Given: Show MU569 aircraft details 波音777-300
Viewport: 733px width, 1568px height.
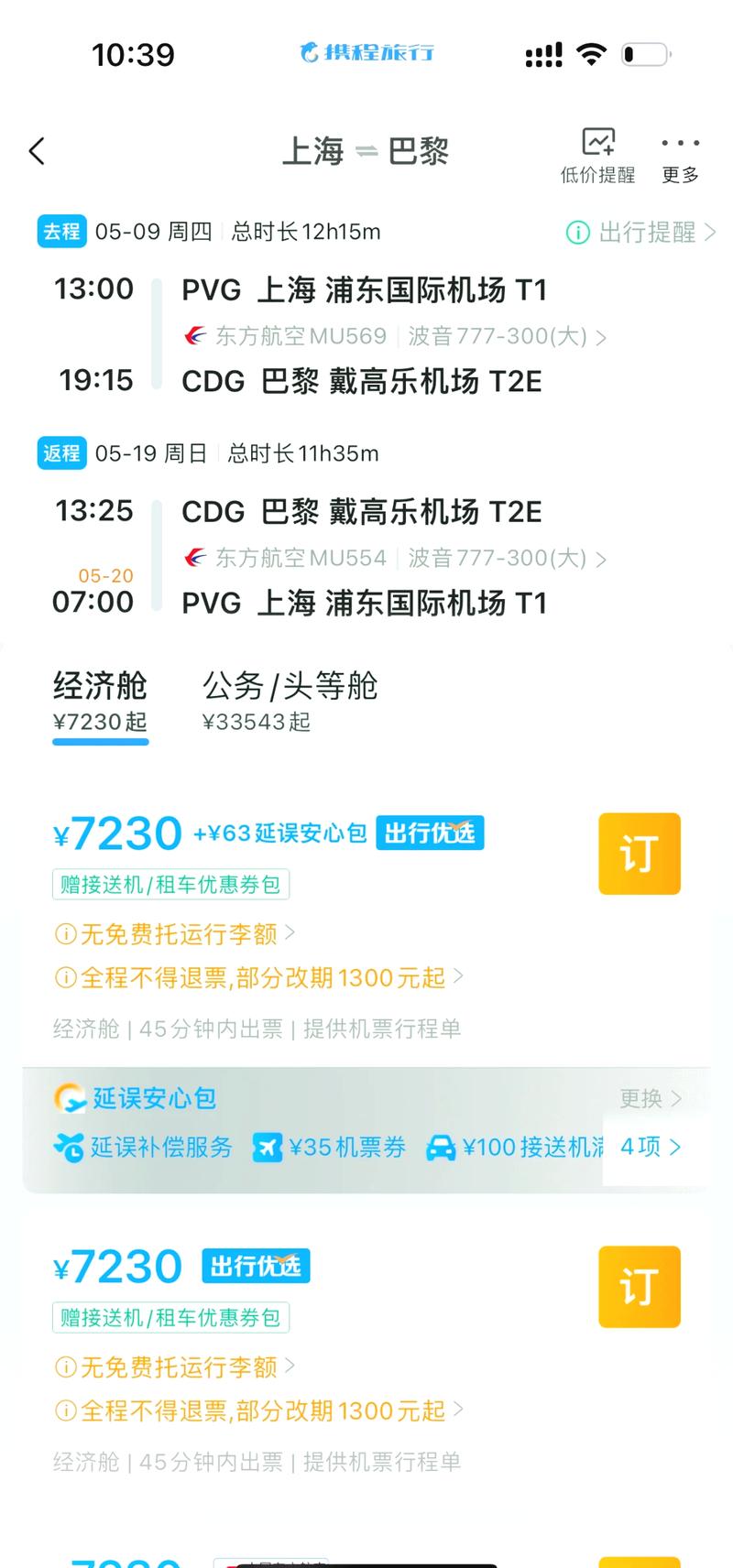Looking at the screenshot, I should (507, 336).
